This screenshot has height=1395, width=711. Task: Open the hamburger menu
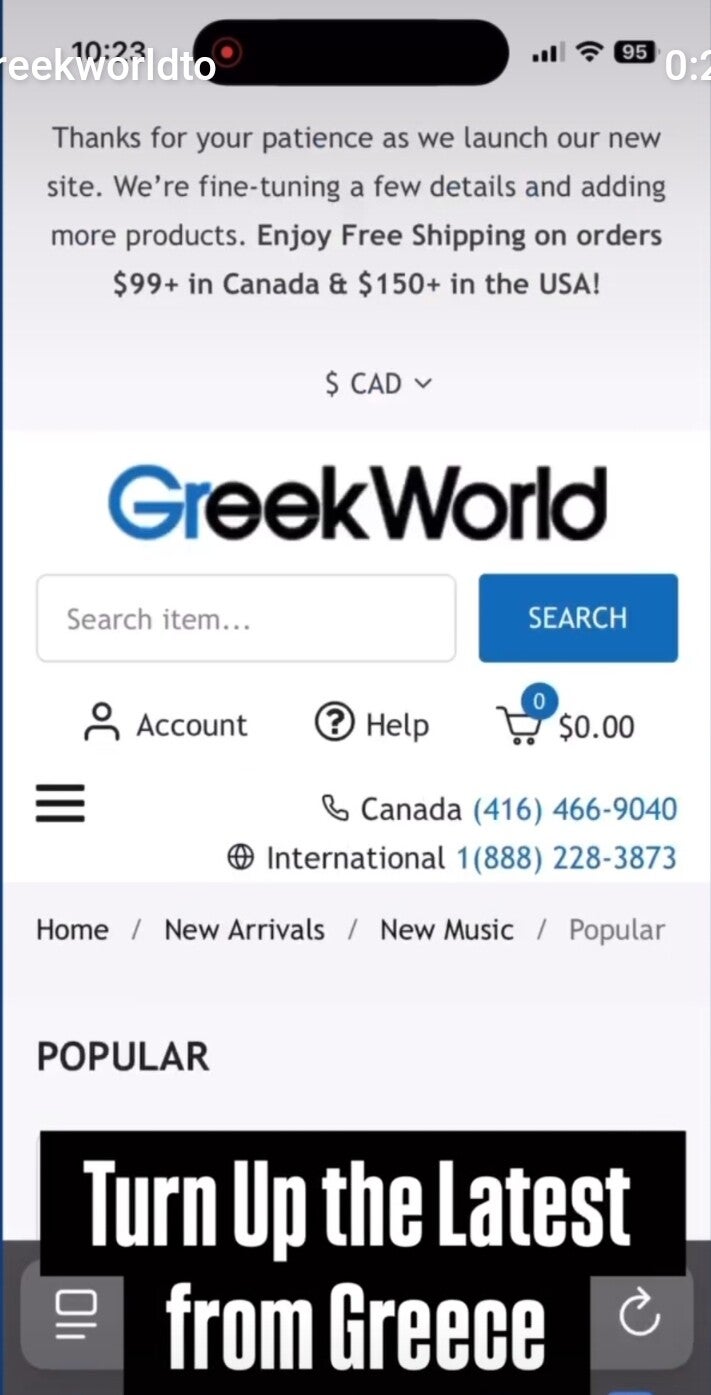[61, 803]
